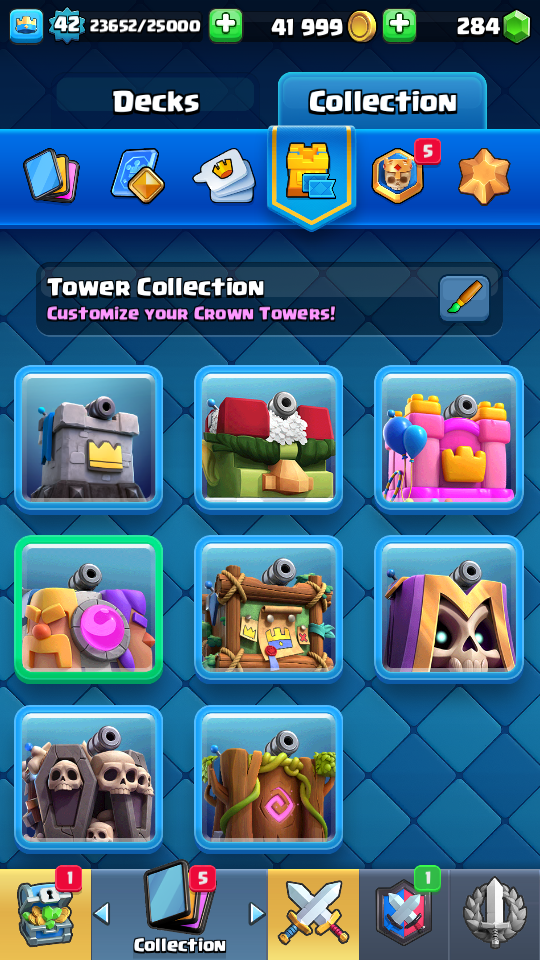Open the orange star icon tab
The height and width of the screenshot is (960, 540).
pos(484,176)
